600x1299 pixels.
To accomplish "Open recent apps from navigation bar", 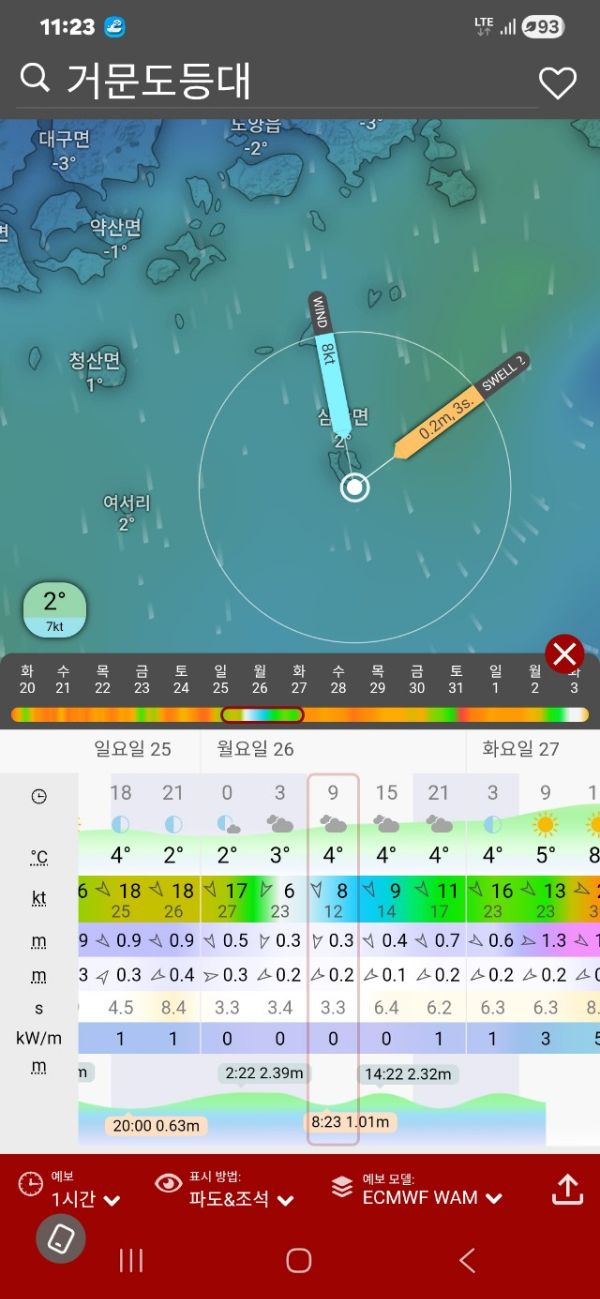I will pos(131,1260).
